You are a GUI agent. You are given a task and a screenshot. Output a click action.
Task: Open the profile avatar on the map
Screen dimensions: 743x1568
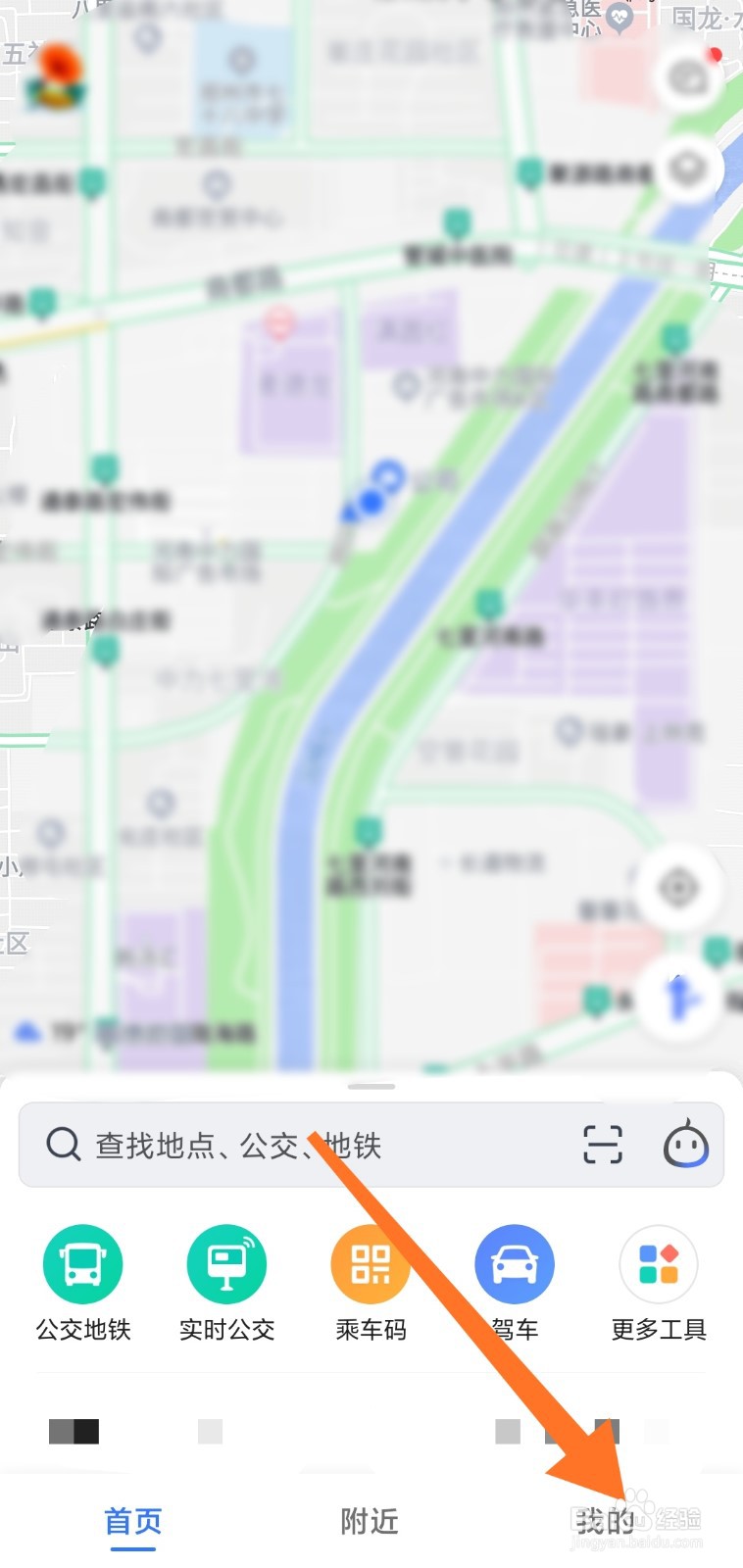pos(56,76)
